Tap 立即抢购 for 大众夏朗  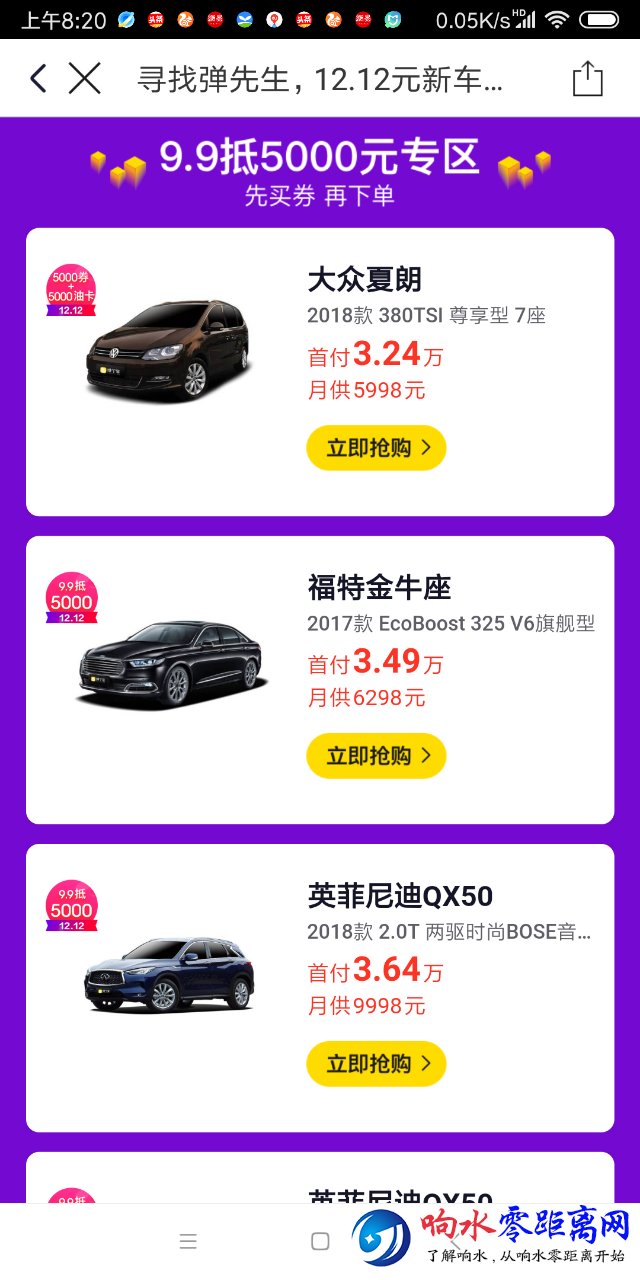[376, 448]
